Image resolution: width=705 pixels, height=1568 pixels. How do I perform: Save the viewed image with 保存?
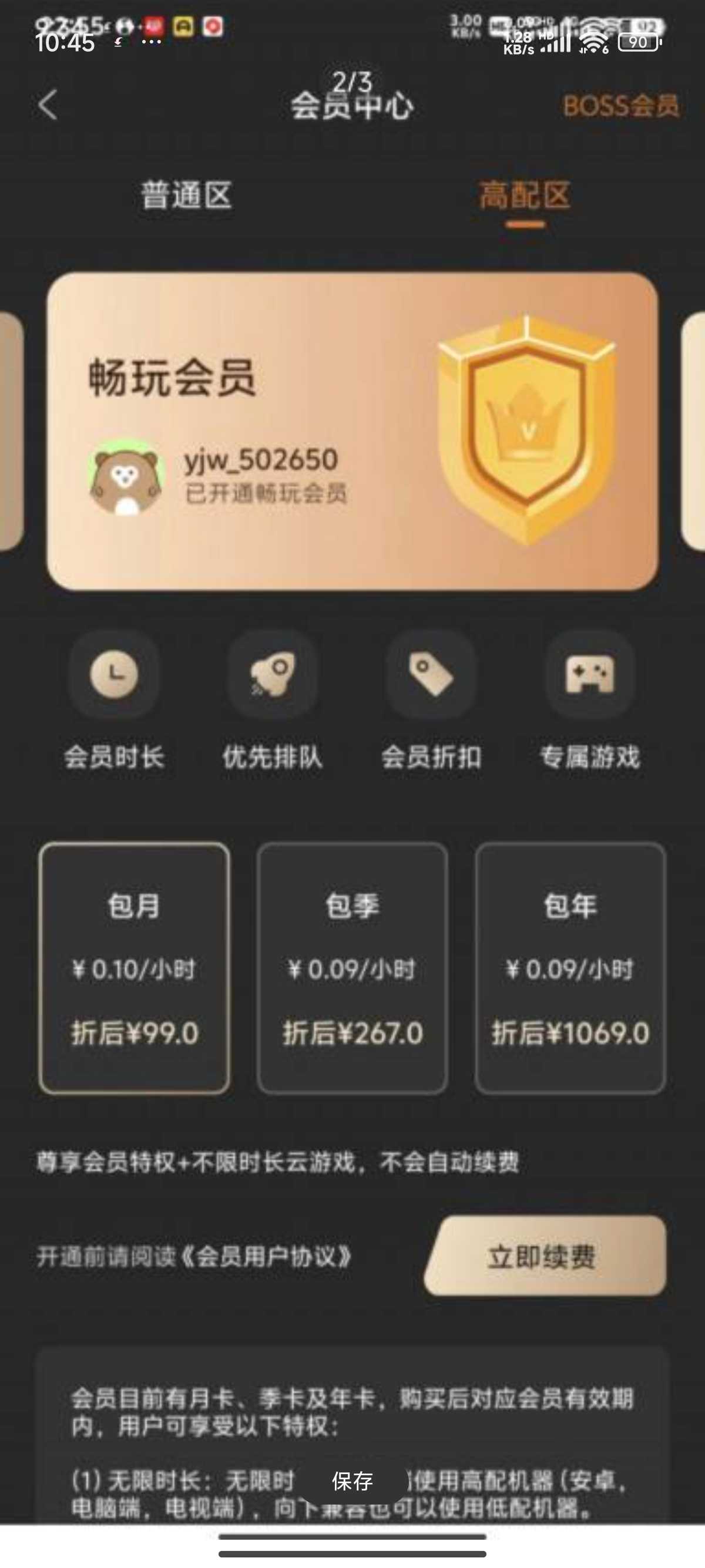pos(352,1481)
